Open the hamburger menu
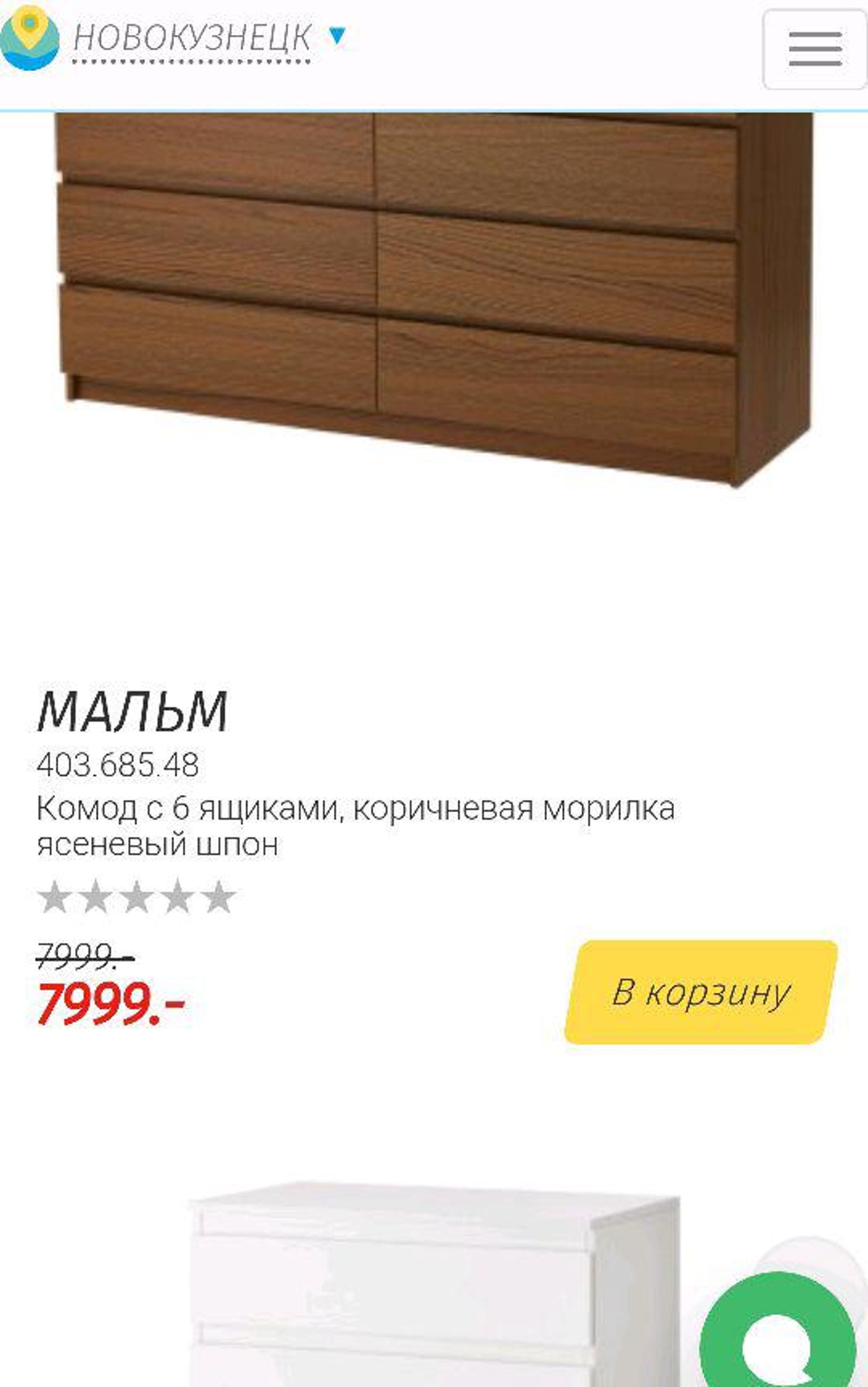 coord(815,49)
